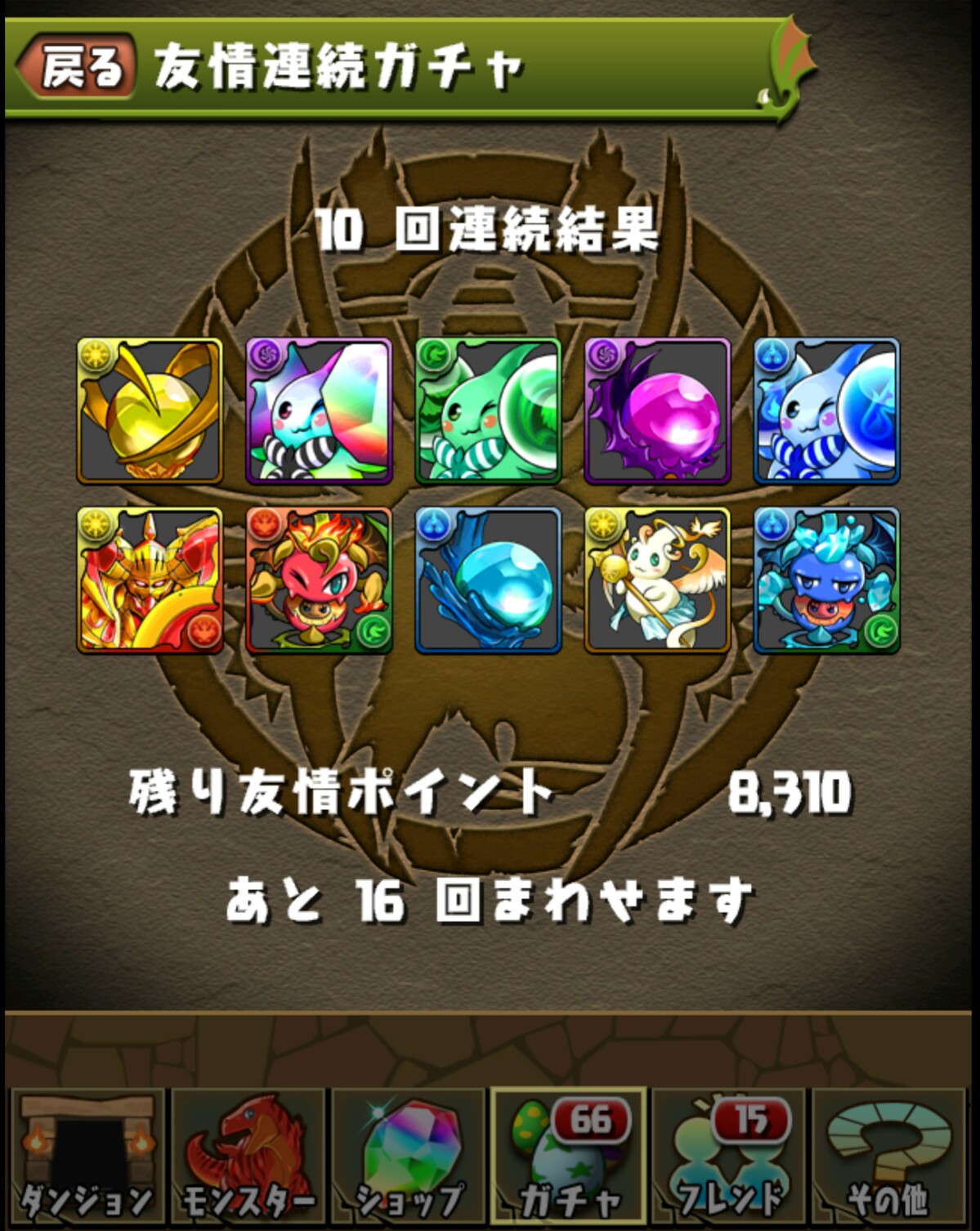Select the green crystal monster result

tap(488, 411)
